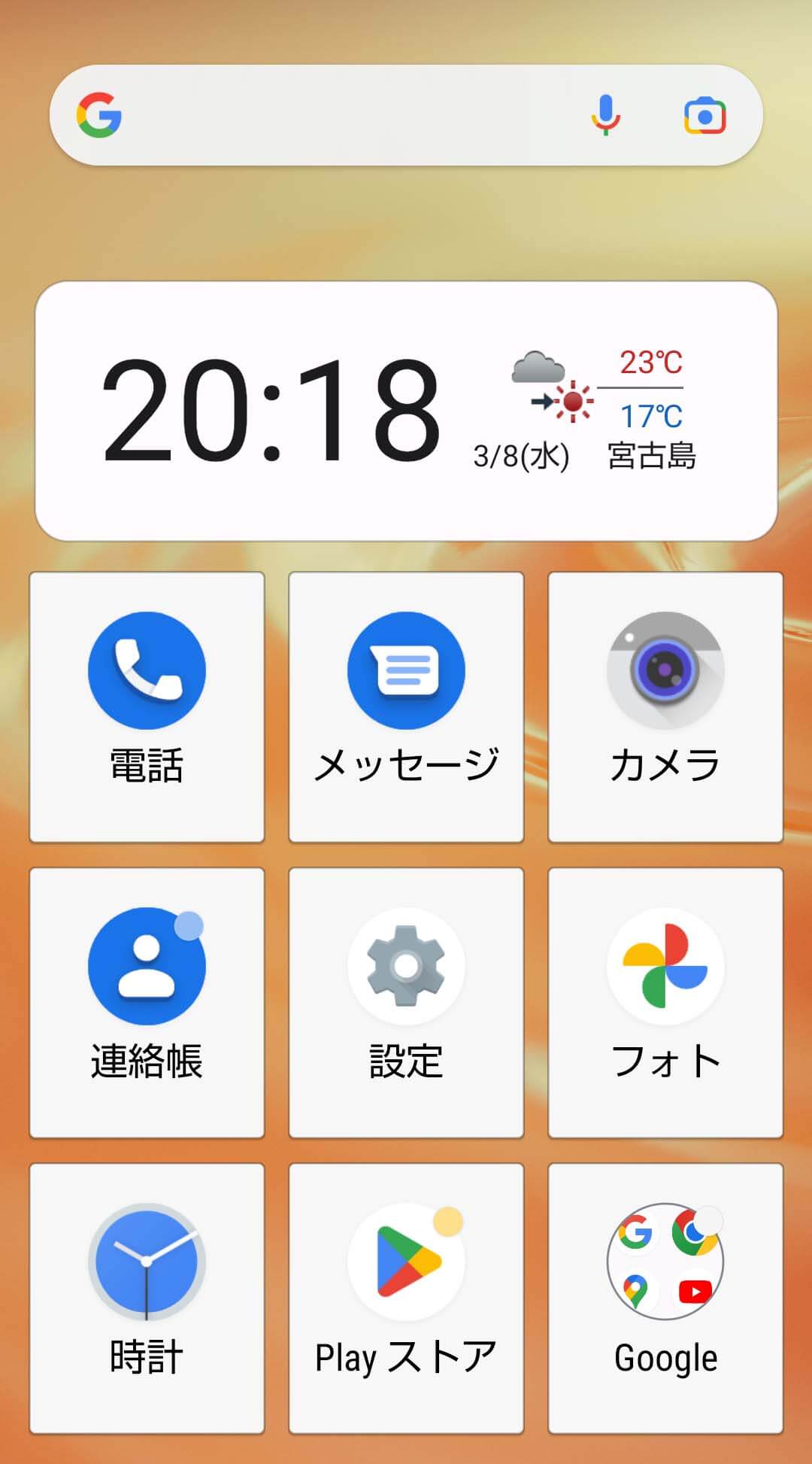Open Google Lens camera search
812x1464 pixels.
coord(704,116)
